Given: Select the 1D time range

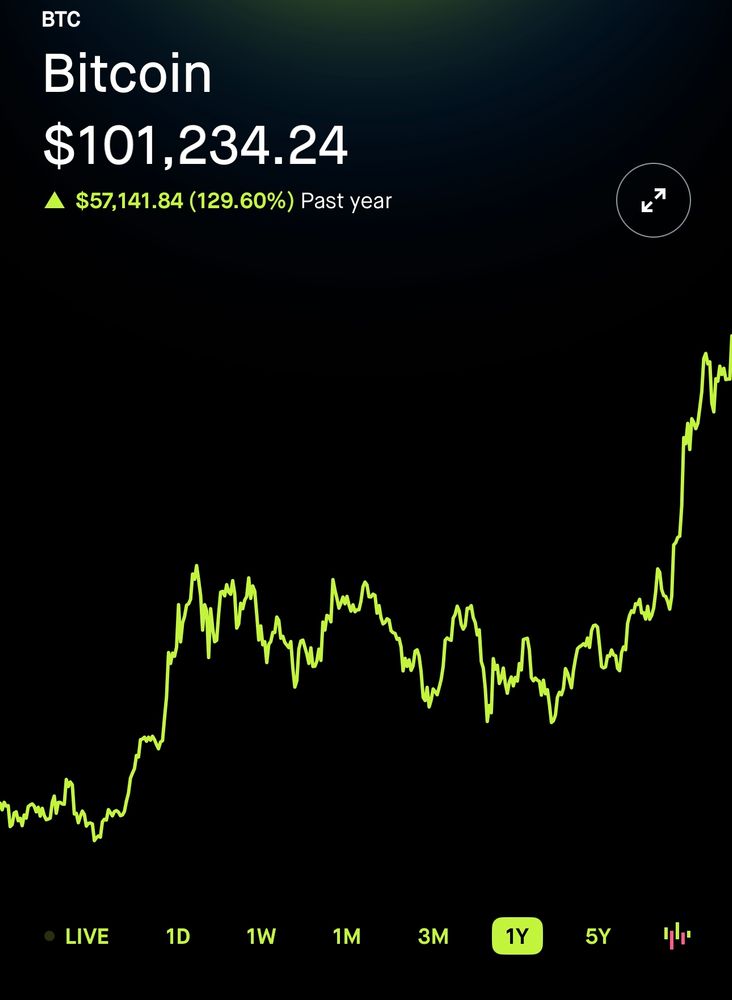Looking at the screenshot, I should [178, 936].
